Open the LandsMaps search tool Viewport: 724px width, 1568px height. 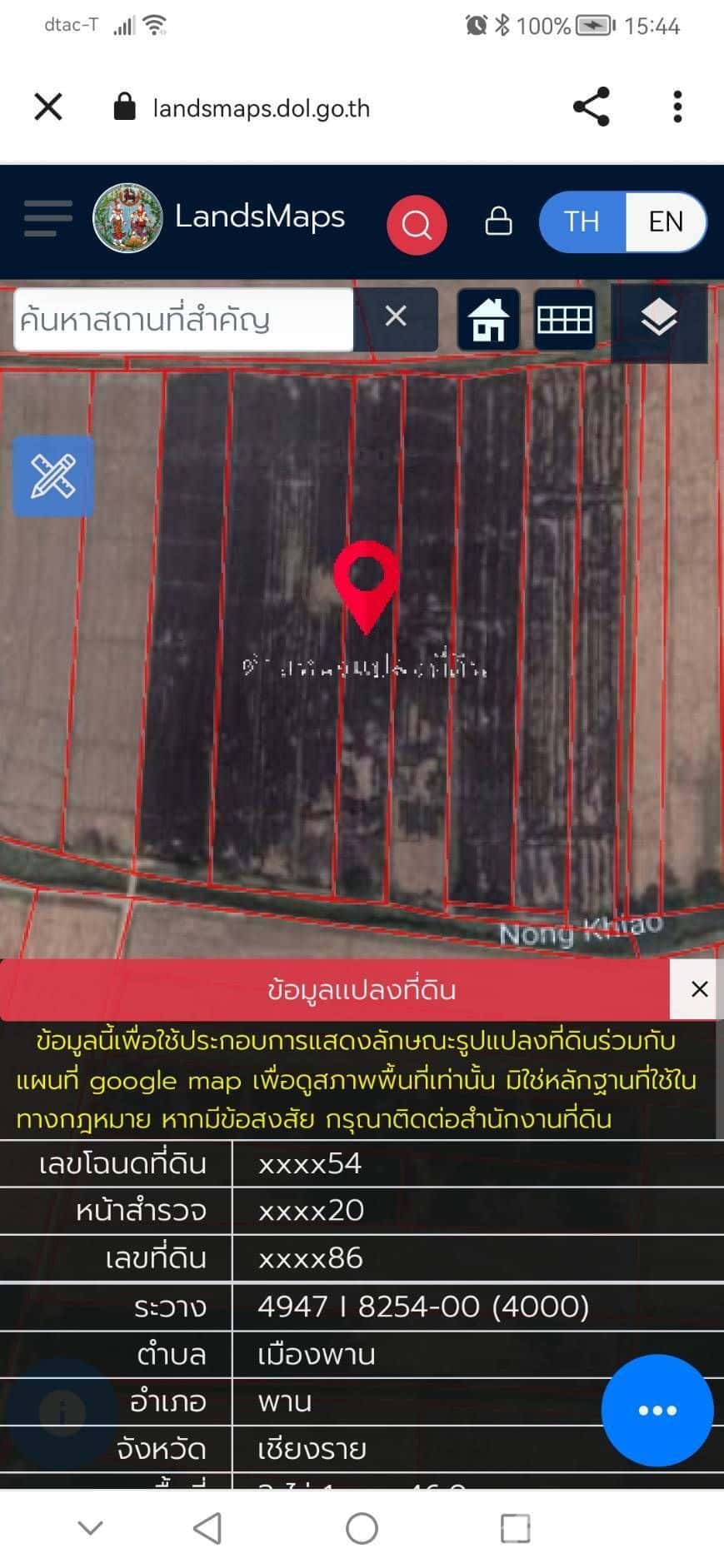(x=417, y=224)
